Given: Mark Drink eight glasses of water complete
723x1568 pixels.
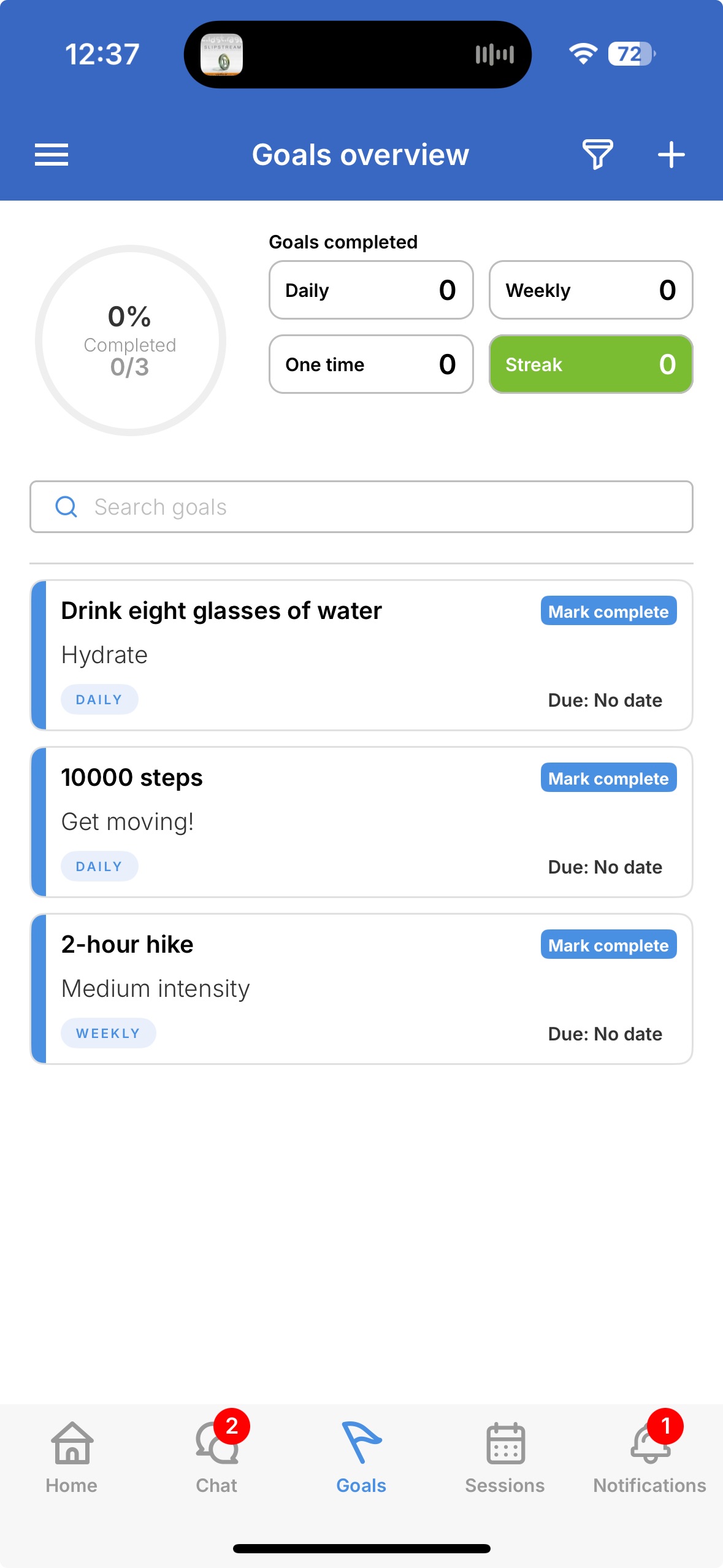Looking at the screenshot, I should [608, 611].
